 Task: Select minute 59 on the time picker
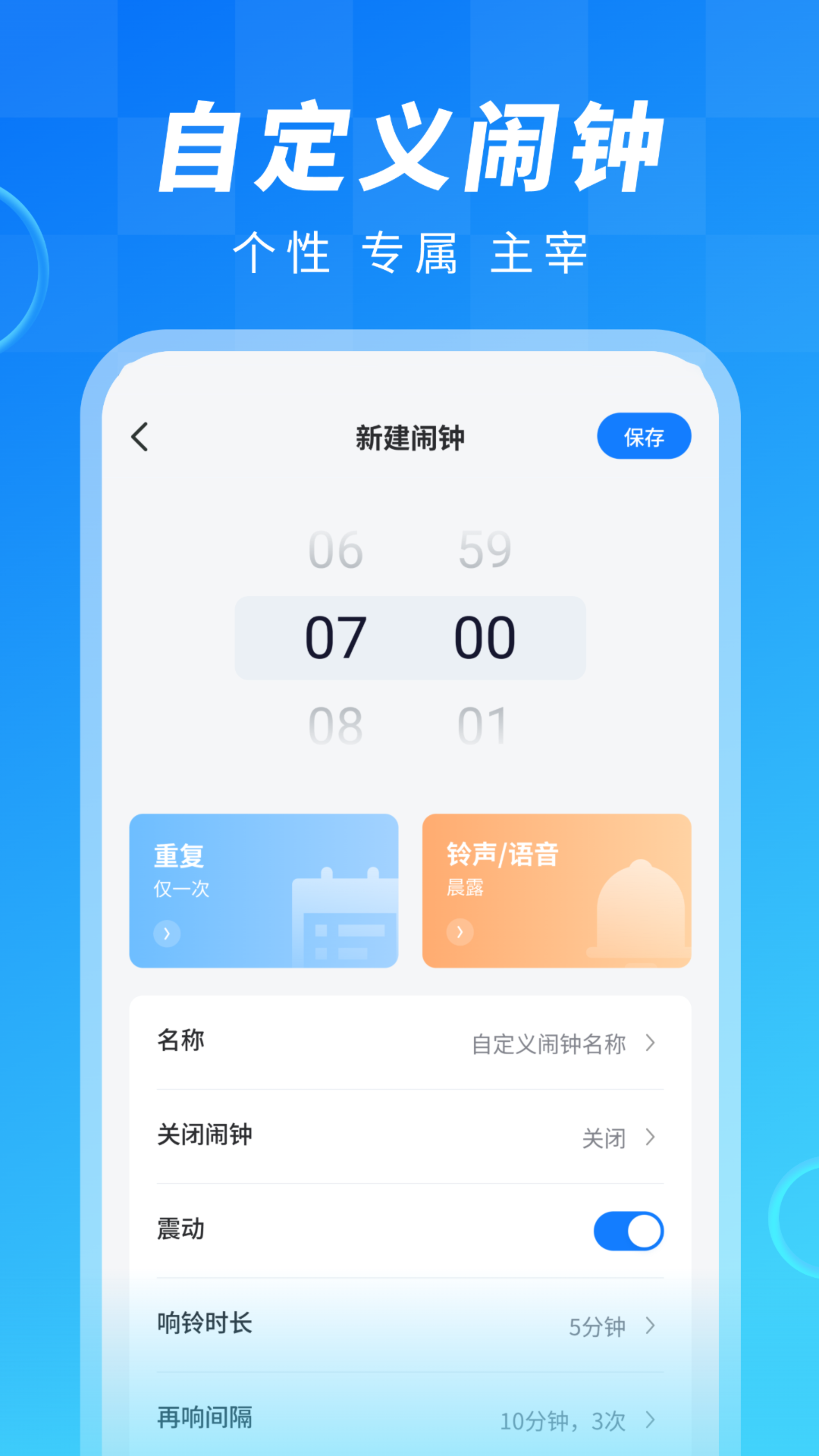[485, 550]
